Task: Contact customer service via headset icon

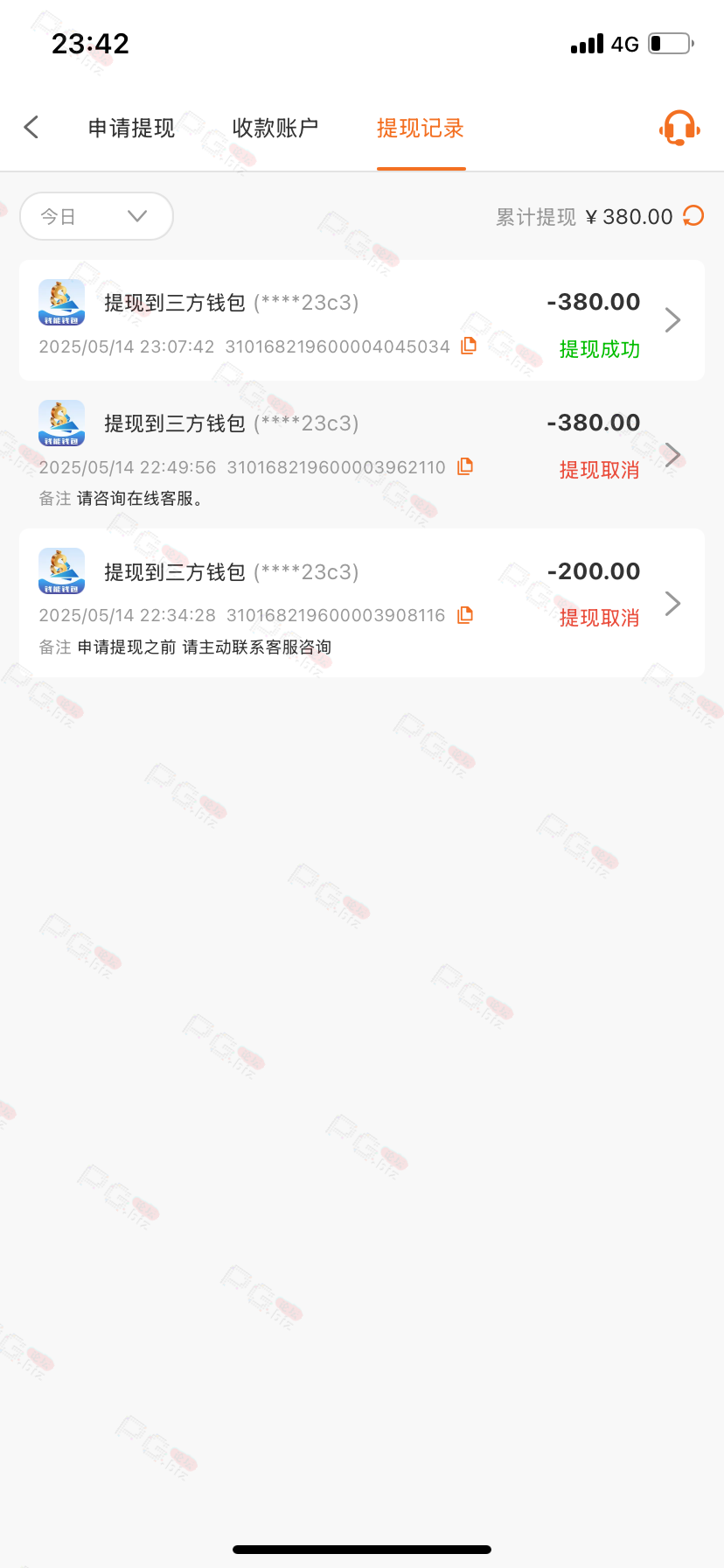Action: 679,128
